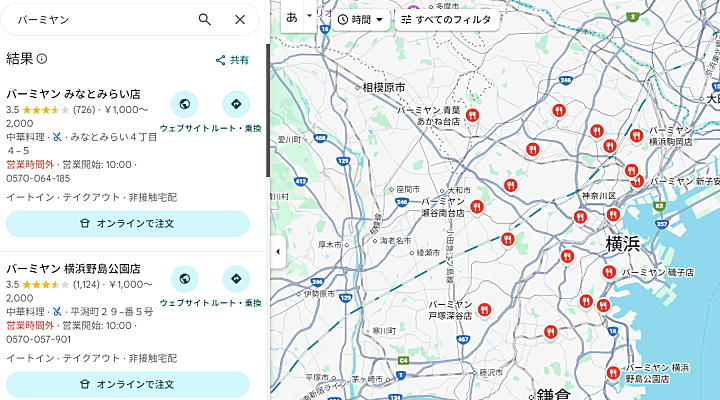Select the バーミヤン 瀬谷南台店 map pin

[x=477, y=207]
